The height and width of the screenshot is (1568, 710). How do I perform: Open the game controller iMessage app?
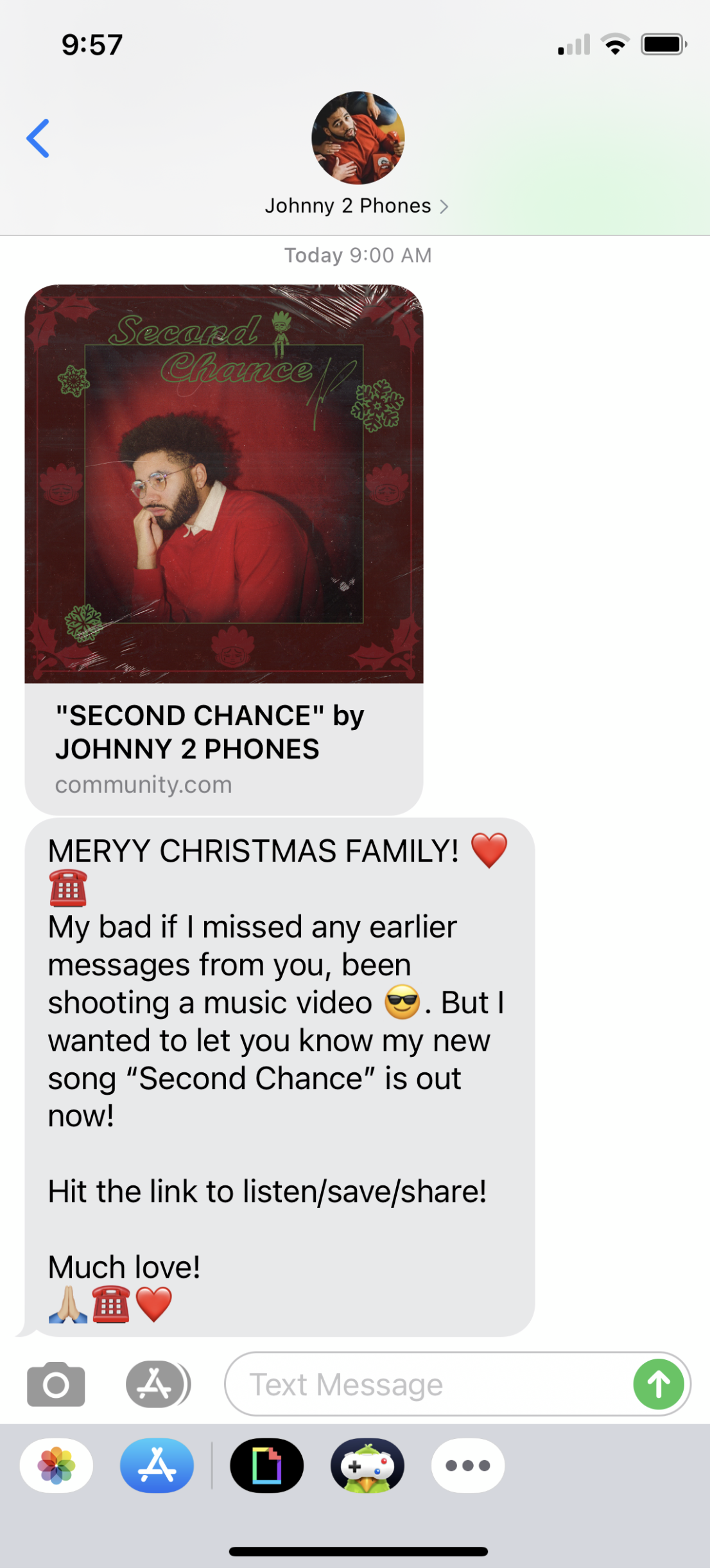[367, 1465]
